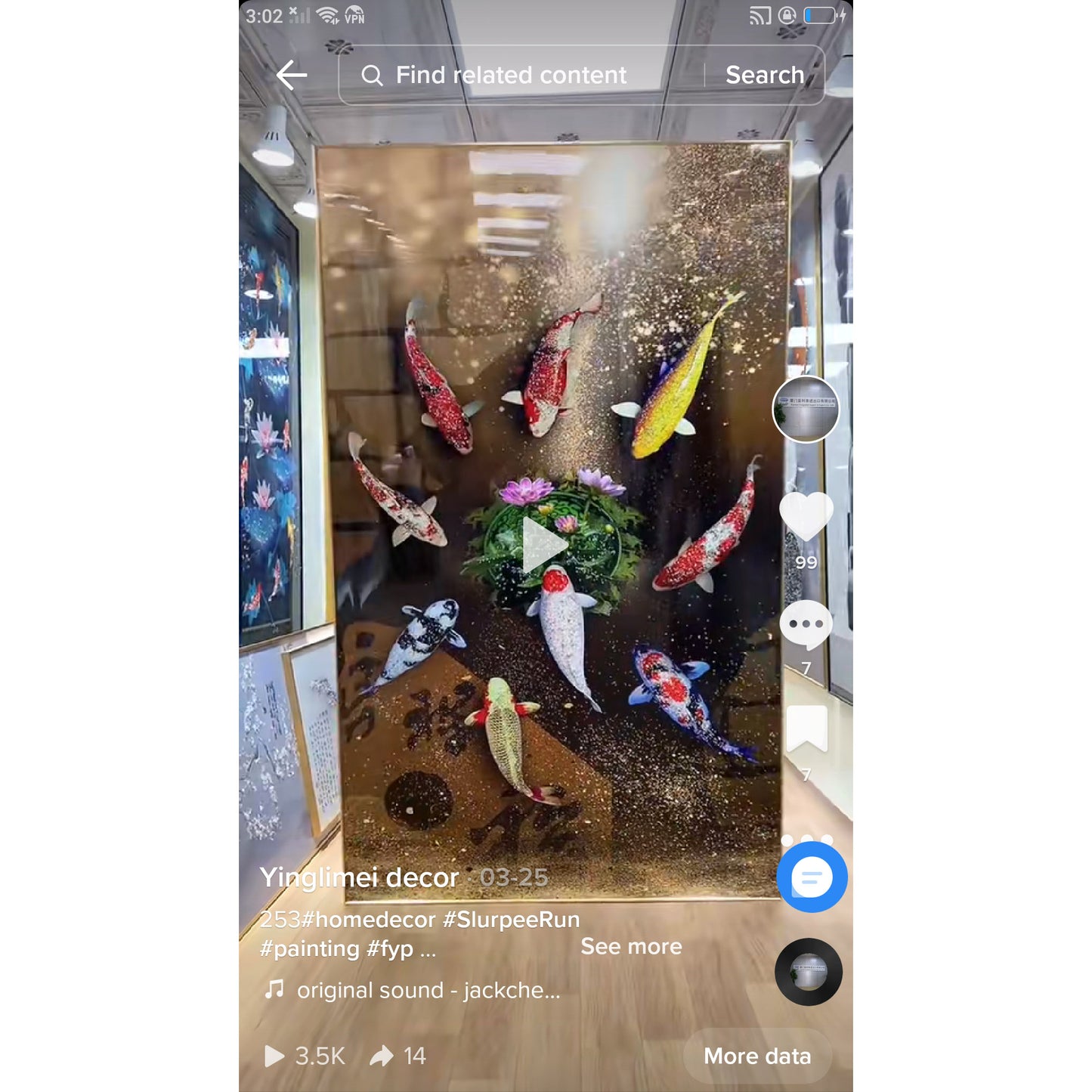Tap the Search button
The height and width of the screenshot is (1092, 1092).
tap(764, 75)
